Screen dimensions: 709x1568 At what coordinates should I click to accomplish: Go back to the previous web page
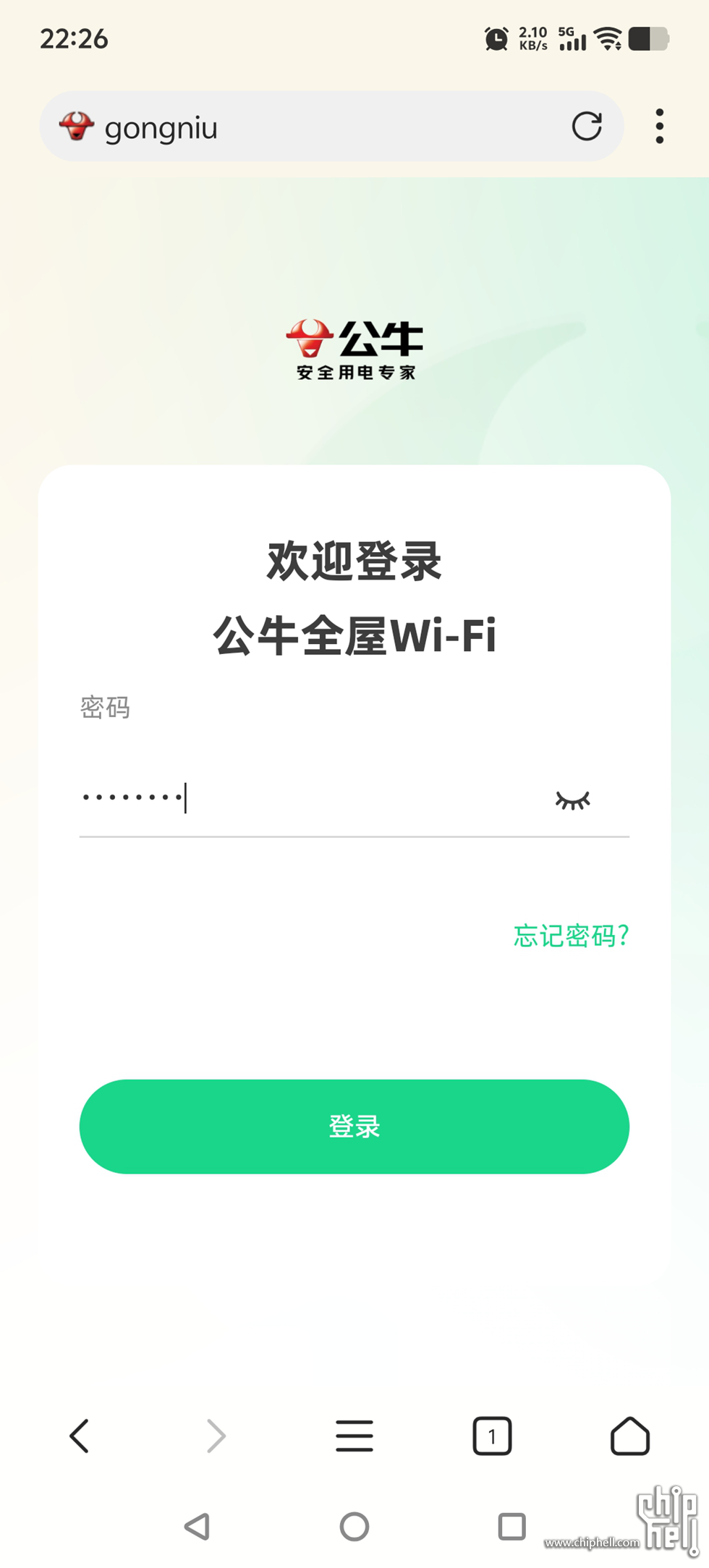79,1436
